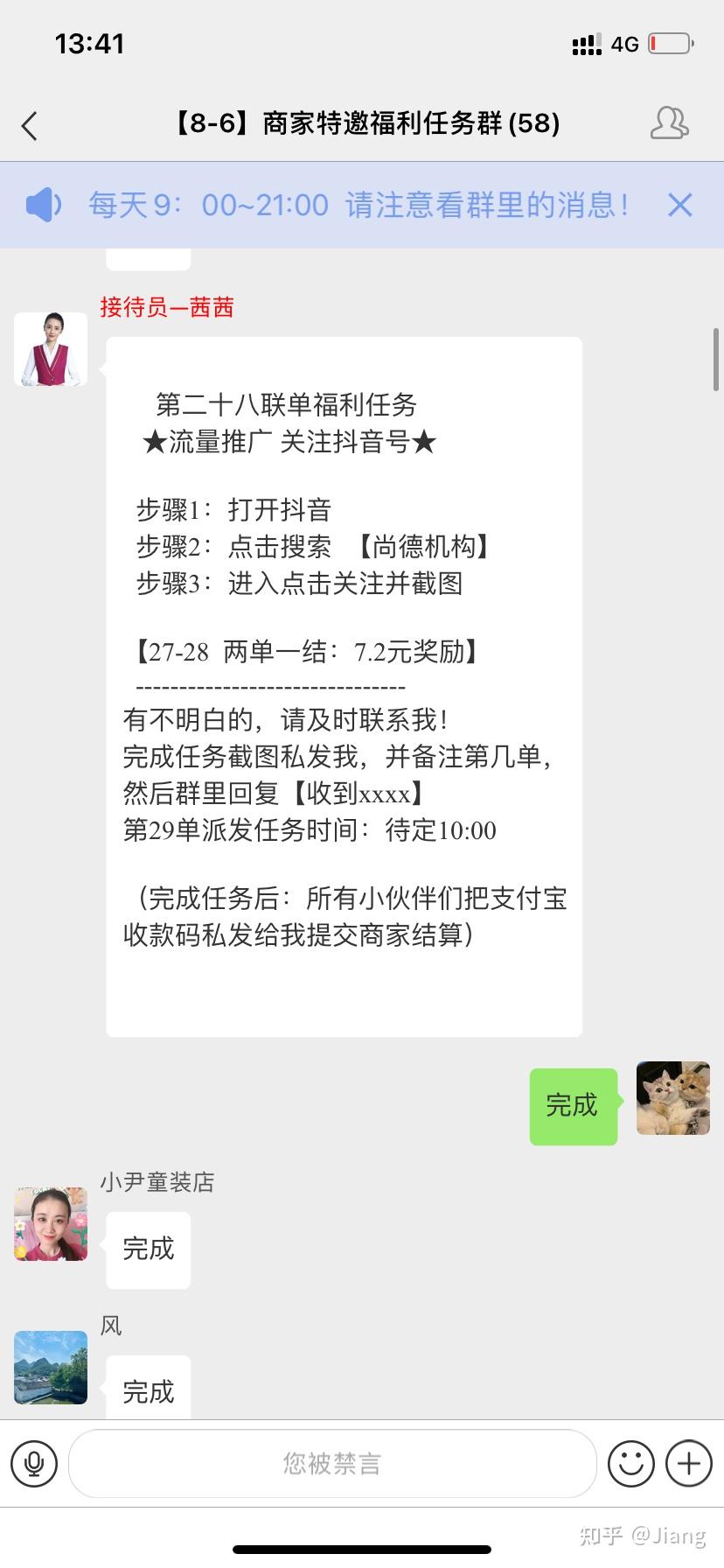Open the plus attachments menu
The height and width of the screenshot is (1568, 724).
[689, 1463]
